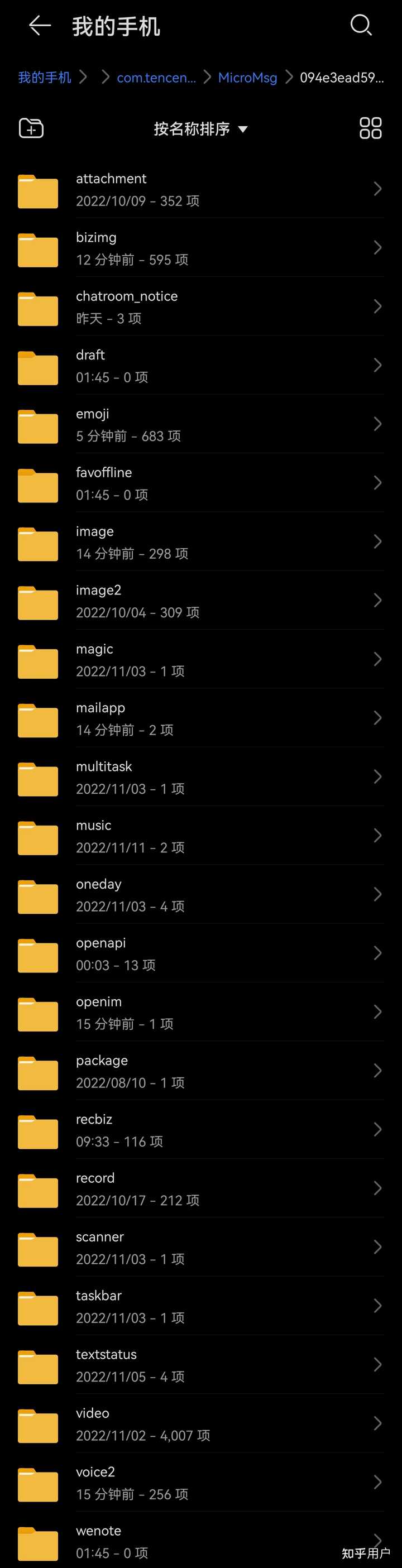402x1568 pixels.
Task: Open the mailapp folder
Action: point(201,718)
